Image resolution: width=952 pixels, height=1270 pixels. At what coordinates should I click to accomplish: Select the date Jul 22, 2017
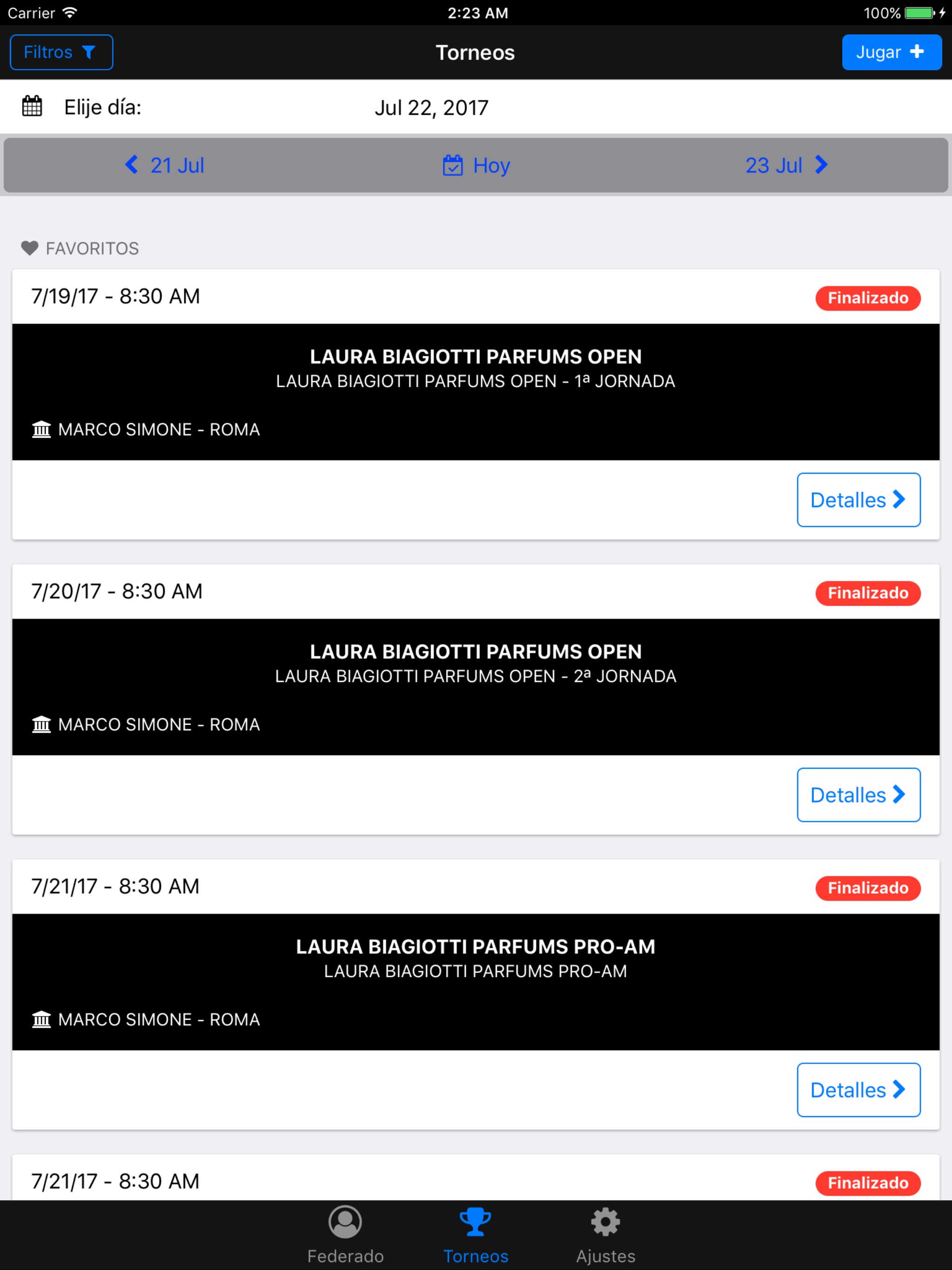tap(432, 107)
